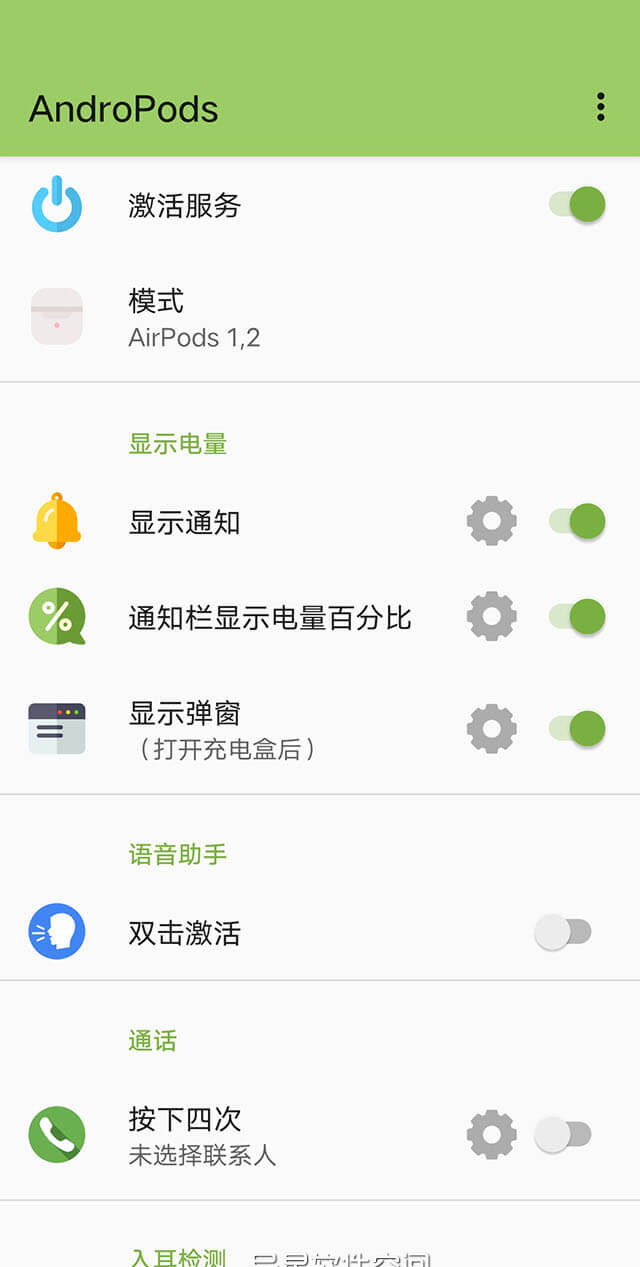Open the gear next to 显示弹窗
The width and height of the screenshot is (640, 1267).
tap(491, 728)
